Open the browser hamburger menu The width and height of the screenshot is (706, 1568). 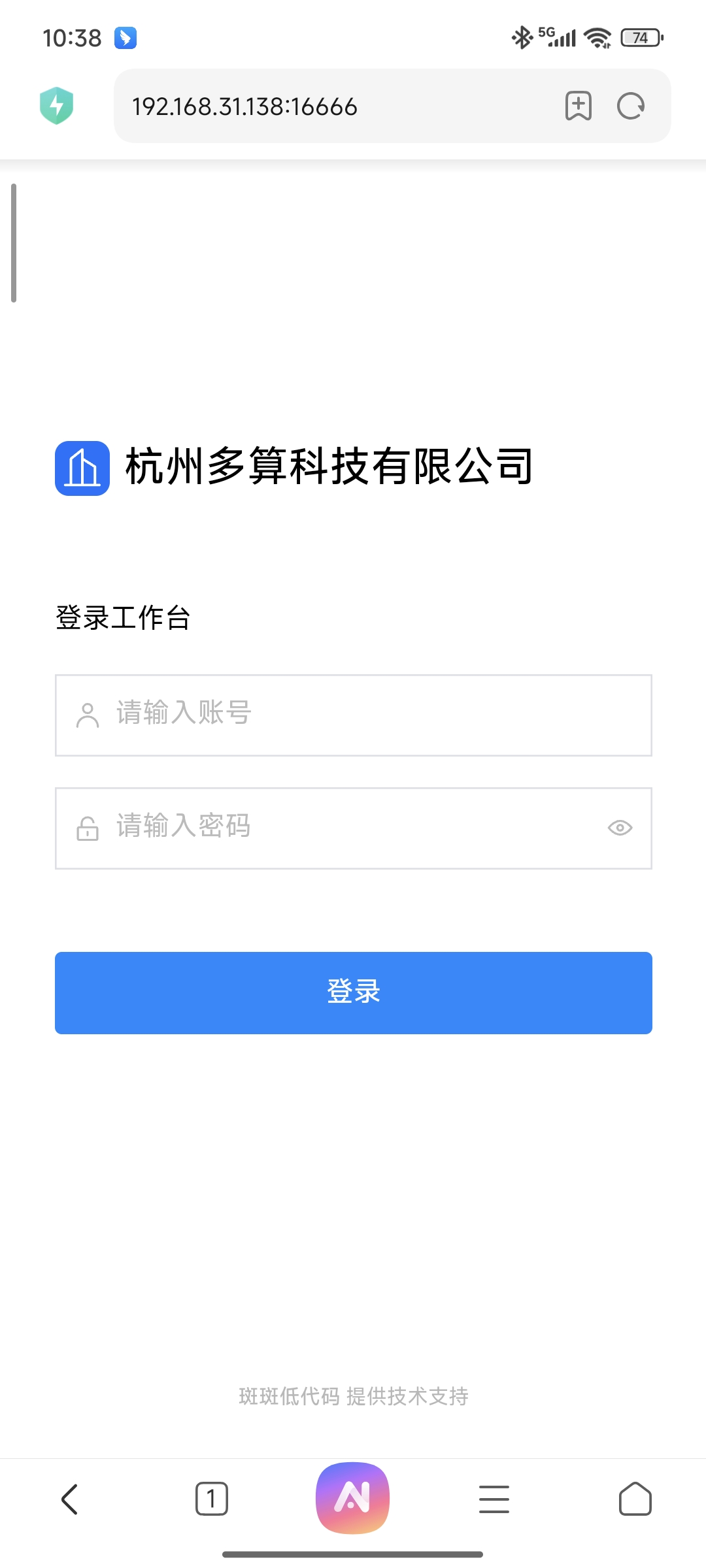[494, 1499]
